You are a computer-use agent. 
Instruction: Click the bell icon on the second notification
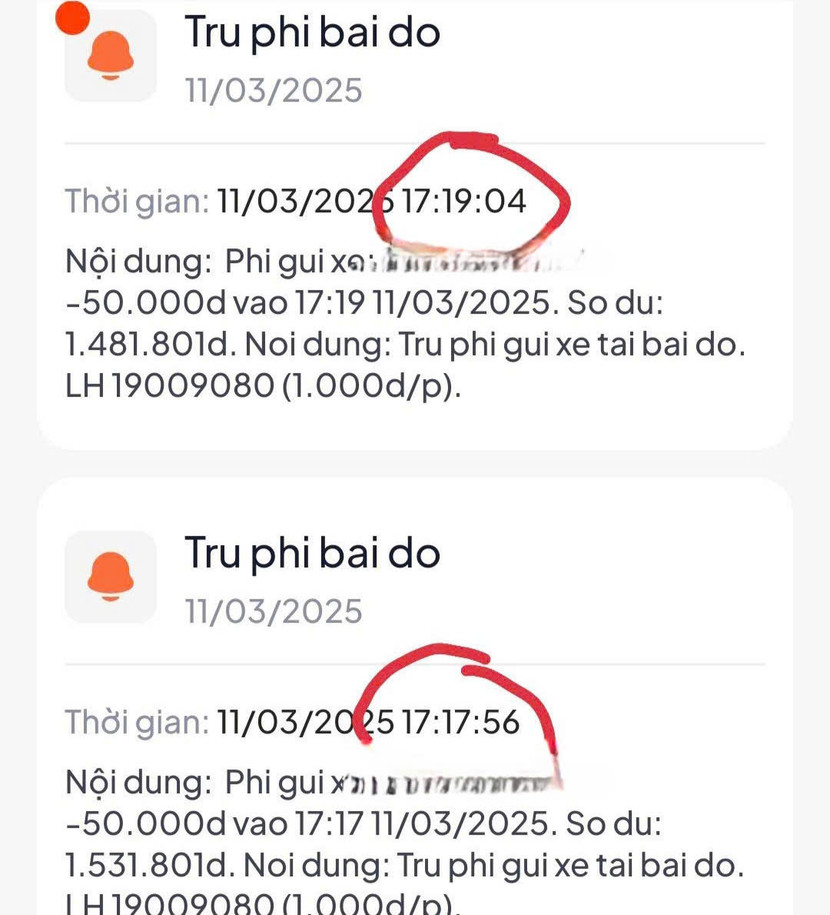(x=108, y=575)
